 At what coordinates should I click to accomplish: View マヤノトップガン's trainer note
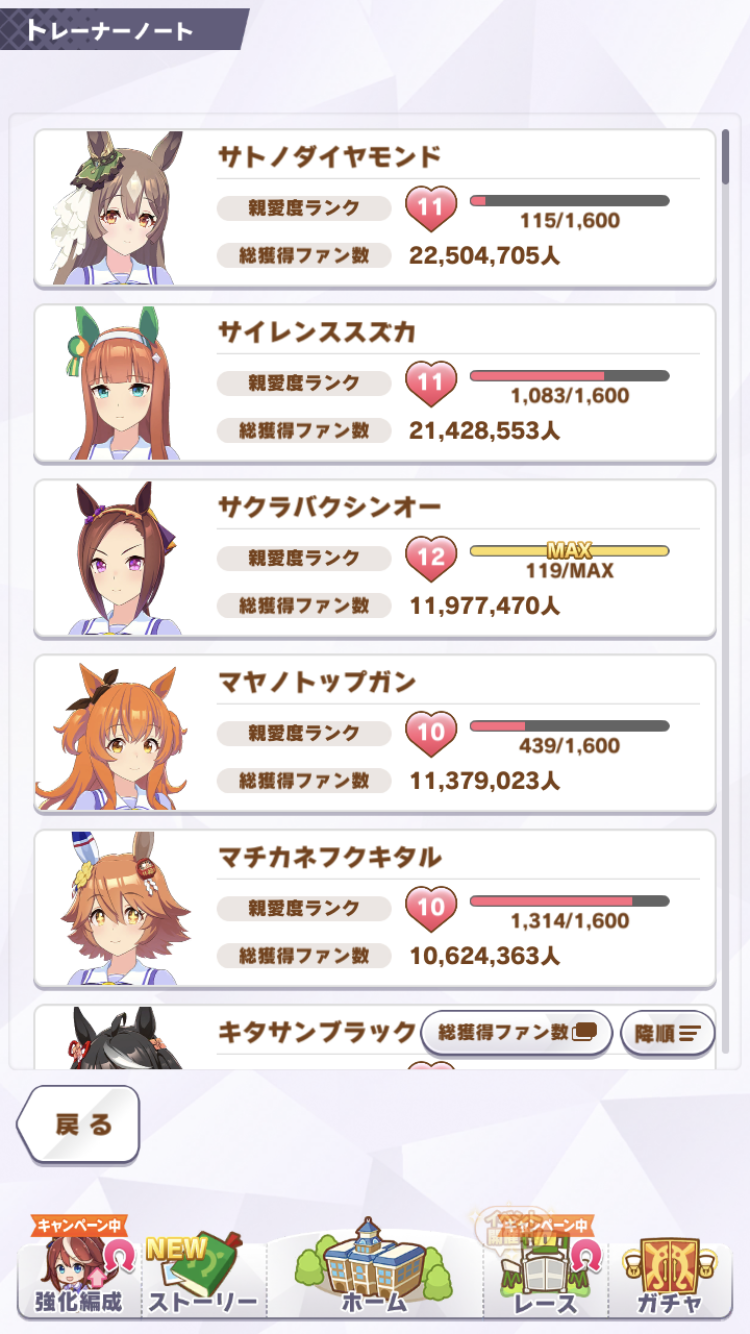375,733
